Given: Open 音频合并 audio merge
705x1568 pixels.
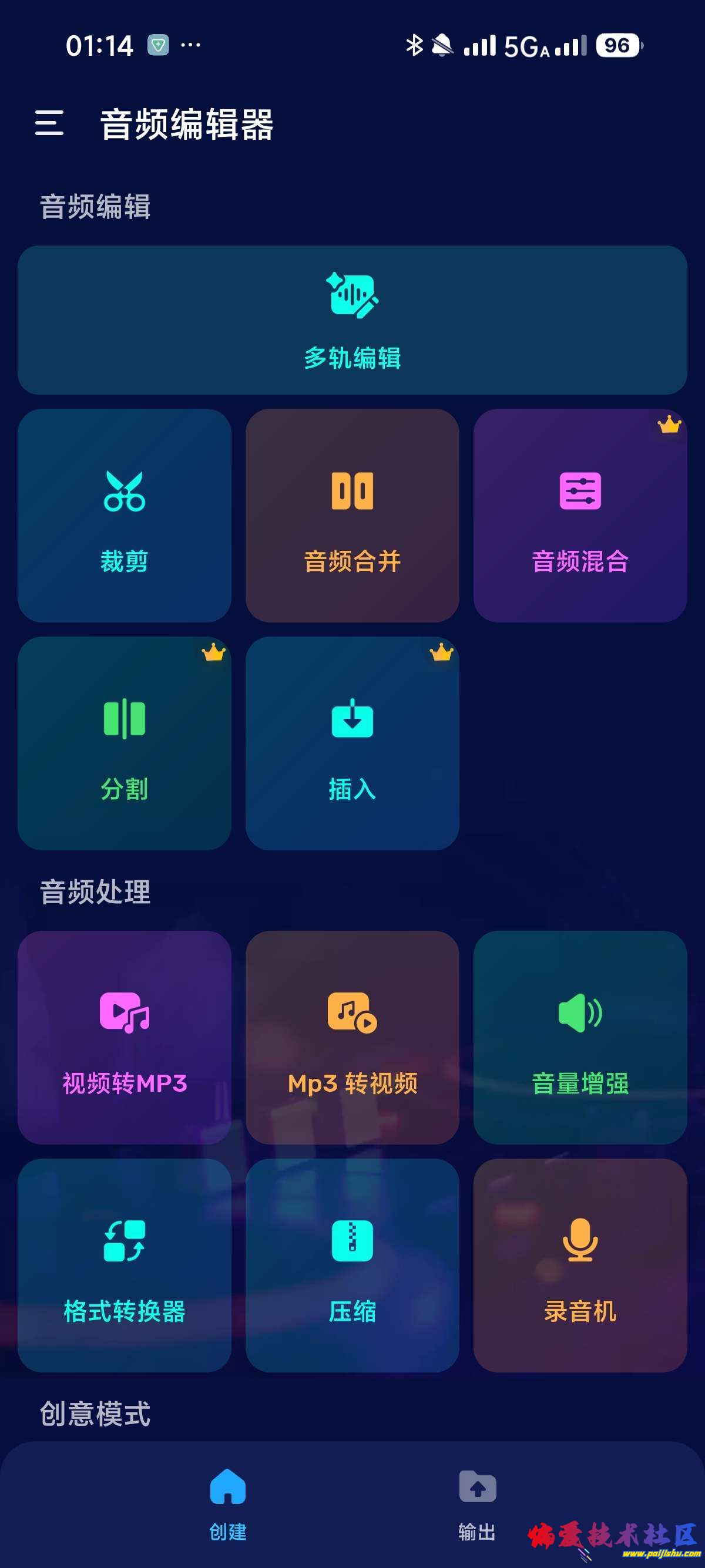Looking at the screenshot, I should pos(352,515).
